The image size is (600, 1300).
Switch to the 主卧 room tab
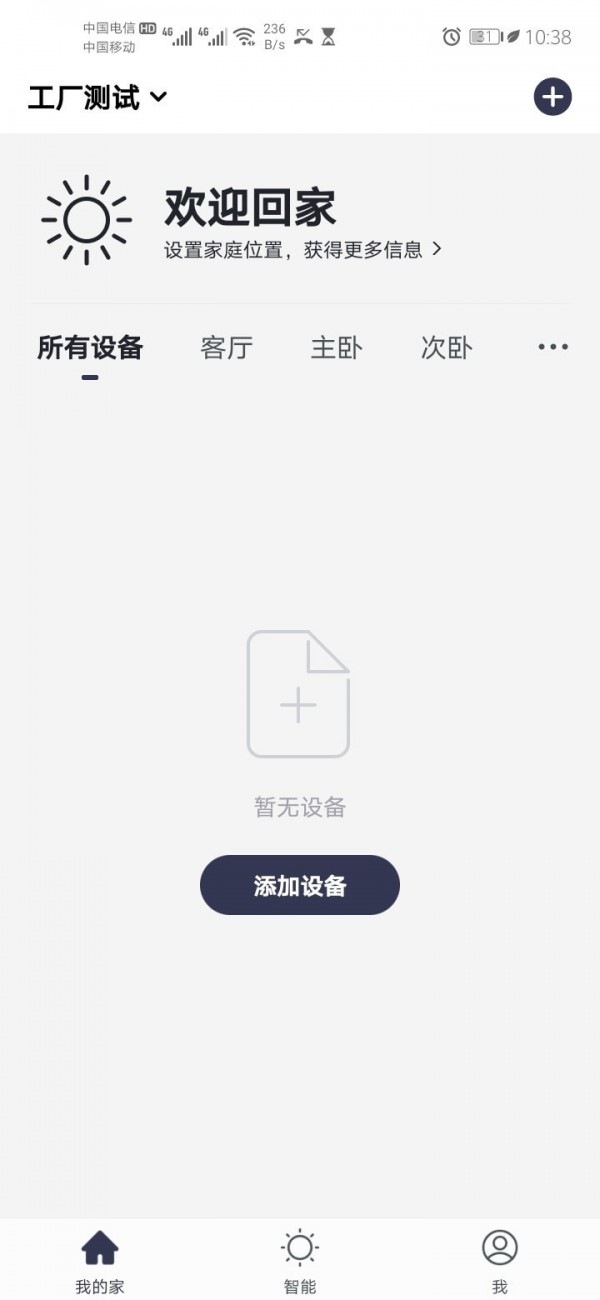(x=337, y=348)
